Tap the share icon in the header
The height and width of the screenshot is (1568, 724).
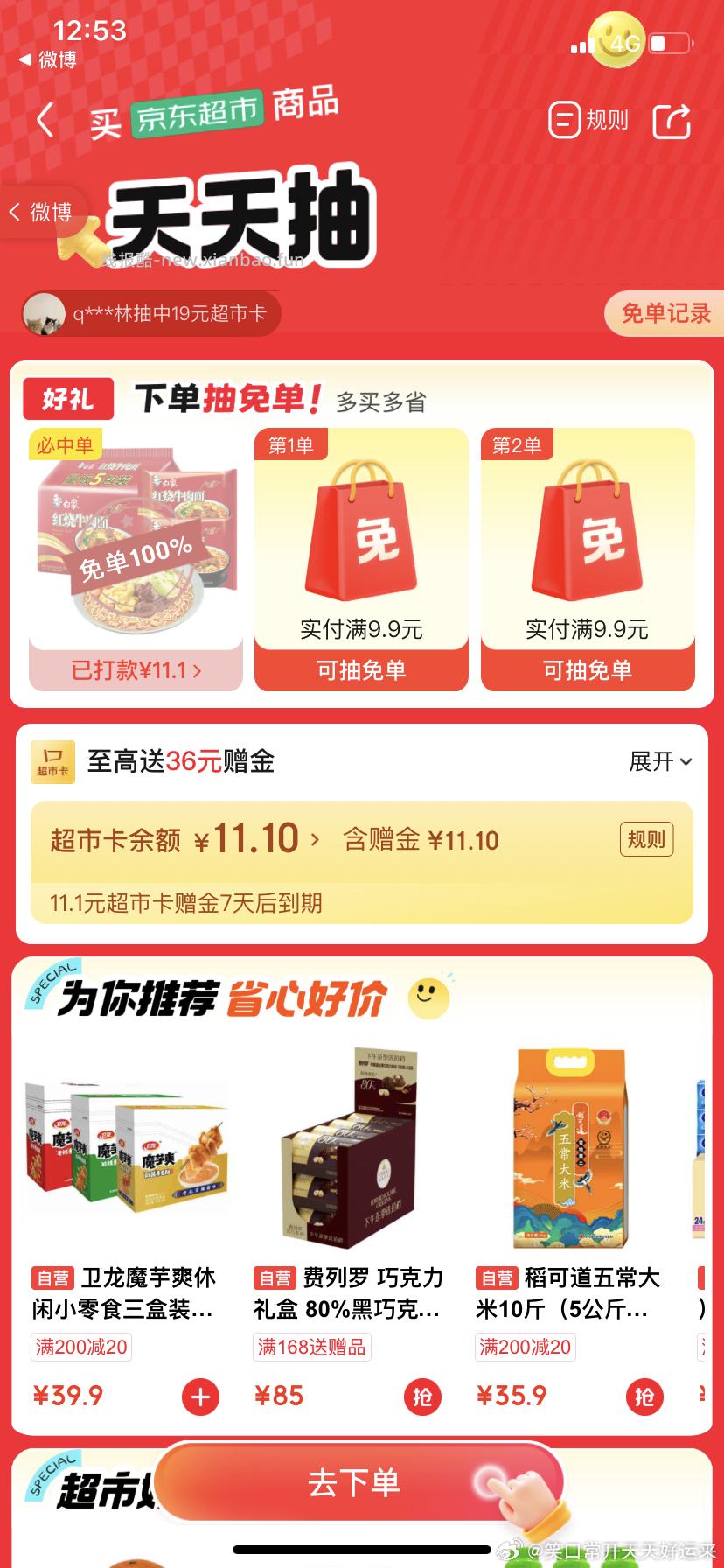672,120
